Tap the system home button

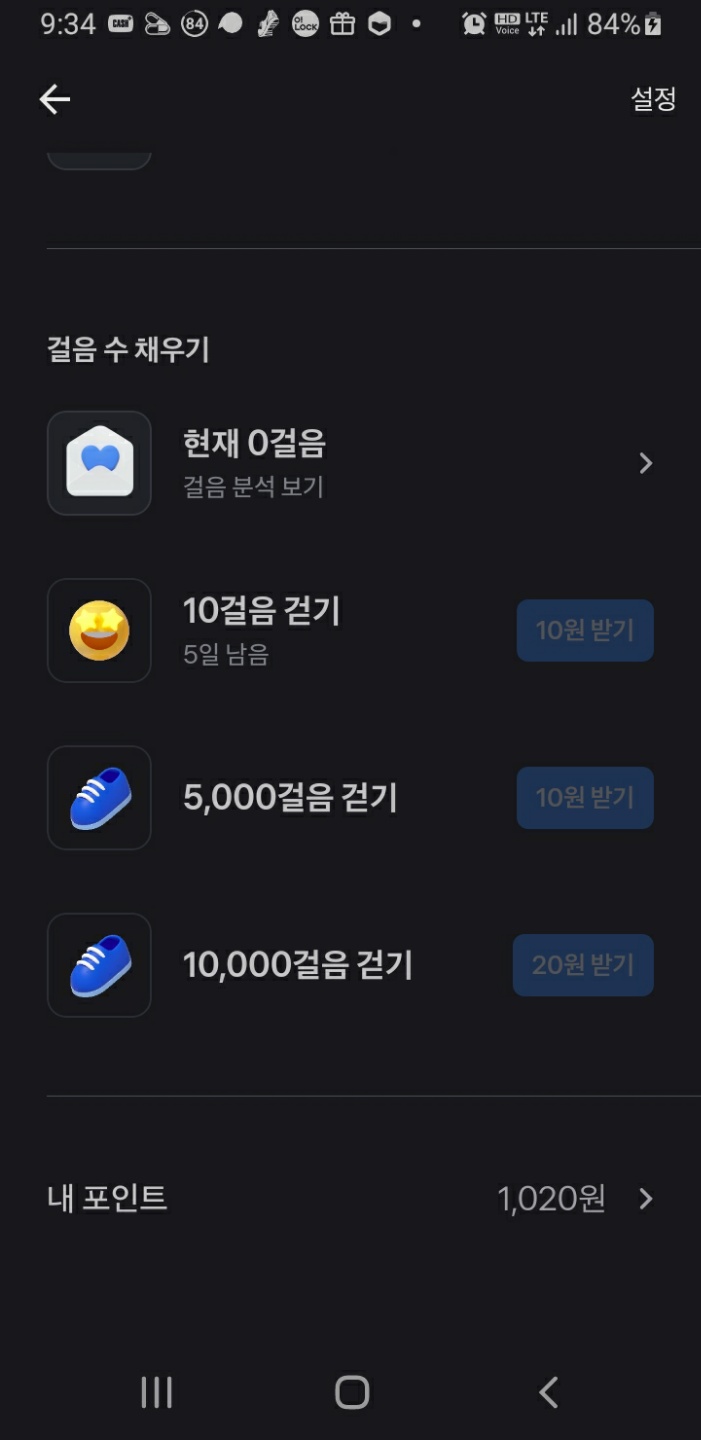(x=351, y=1392)
